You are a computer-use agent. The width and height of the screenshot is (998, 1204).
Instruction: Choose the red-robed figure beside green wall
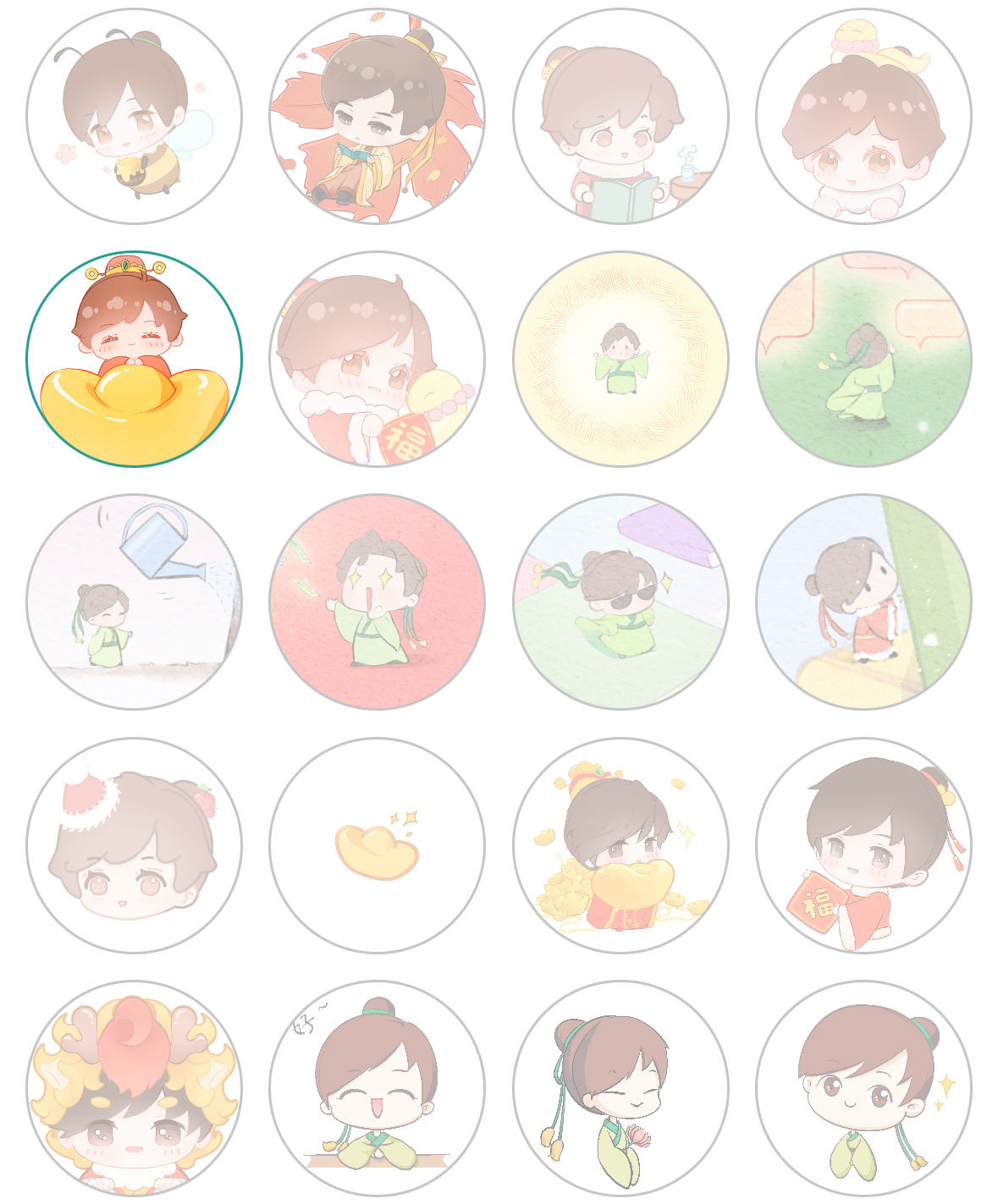click(863, 602)
